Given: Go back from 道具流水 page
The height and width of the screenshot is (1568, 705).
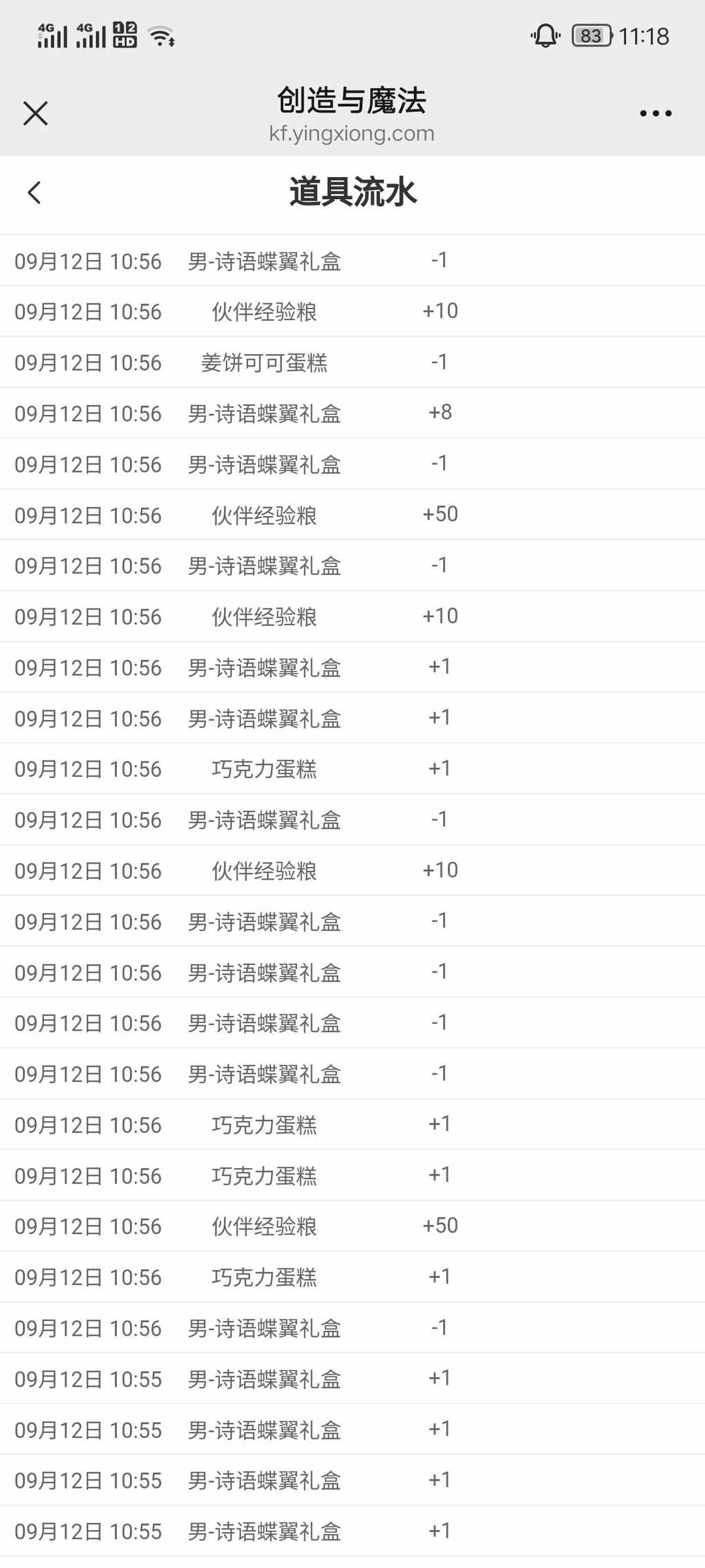Looking at the screenshot, I should click(35, 193).
